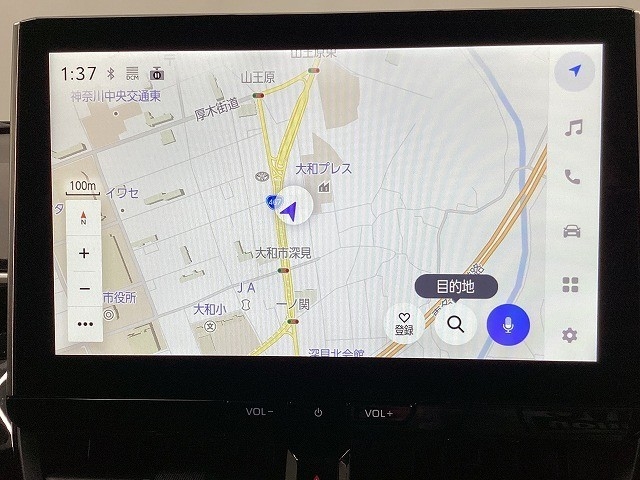Register this location with 登録
Image resolution: width=640 pixels, height=480 pixels.
[x=404, y=323]
